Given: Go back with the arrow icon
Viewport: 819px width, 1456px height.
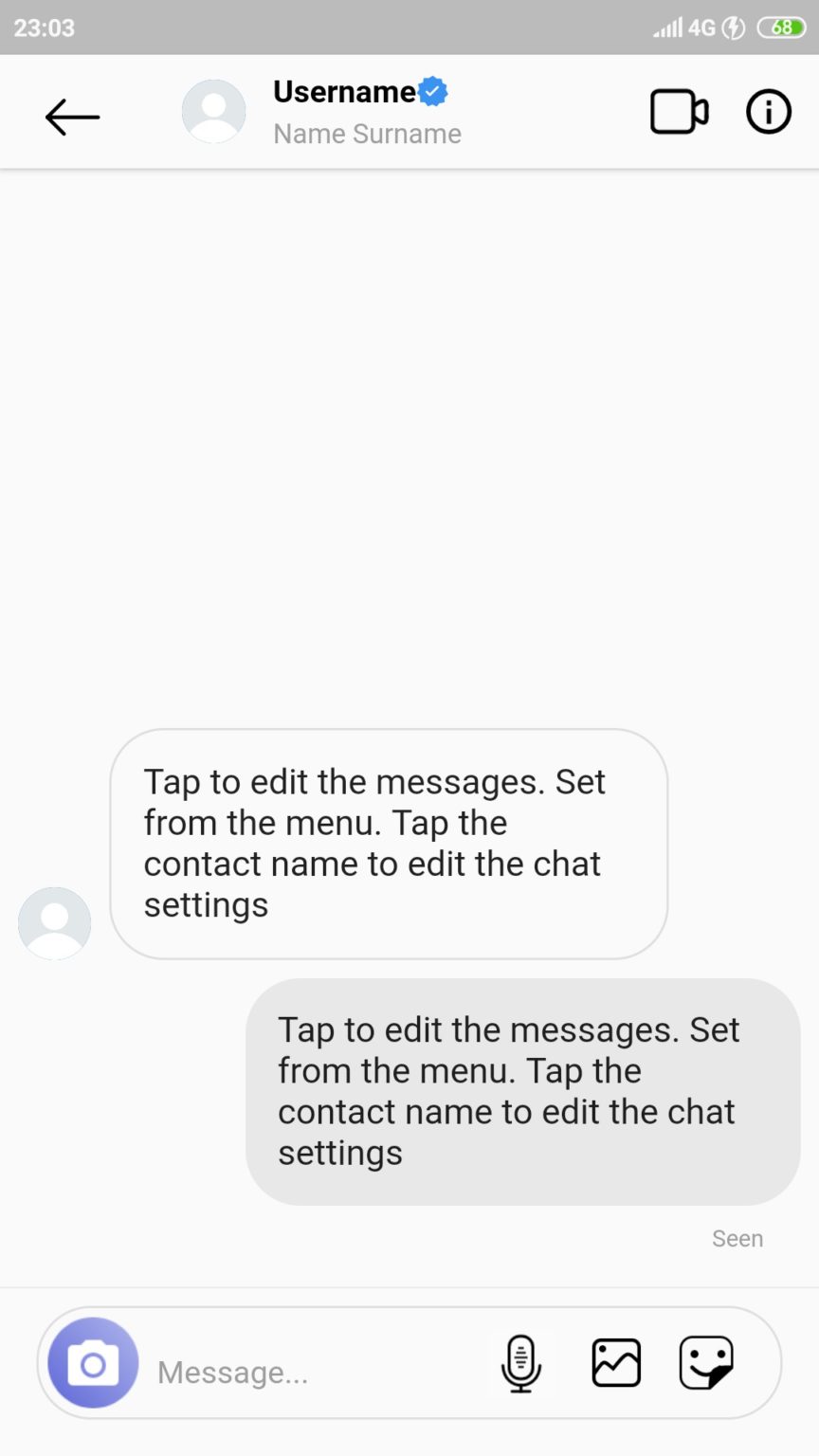Looking at the screenshot, I should 72,118.
